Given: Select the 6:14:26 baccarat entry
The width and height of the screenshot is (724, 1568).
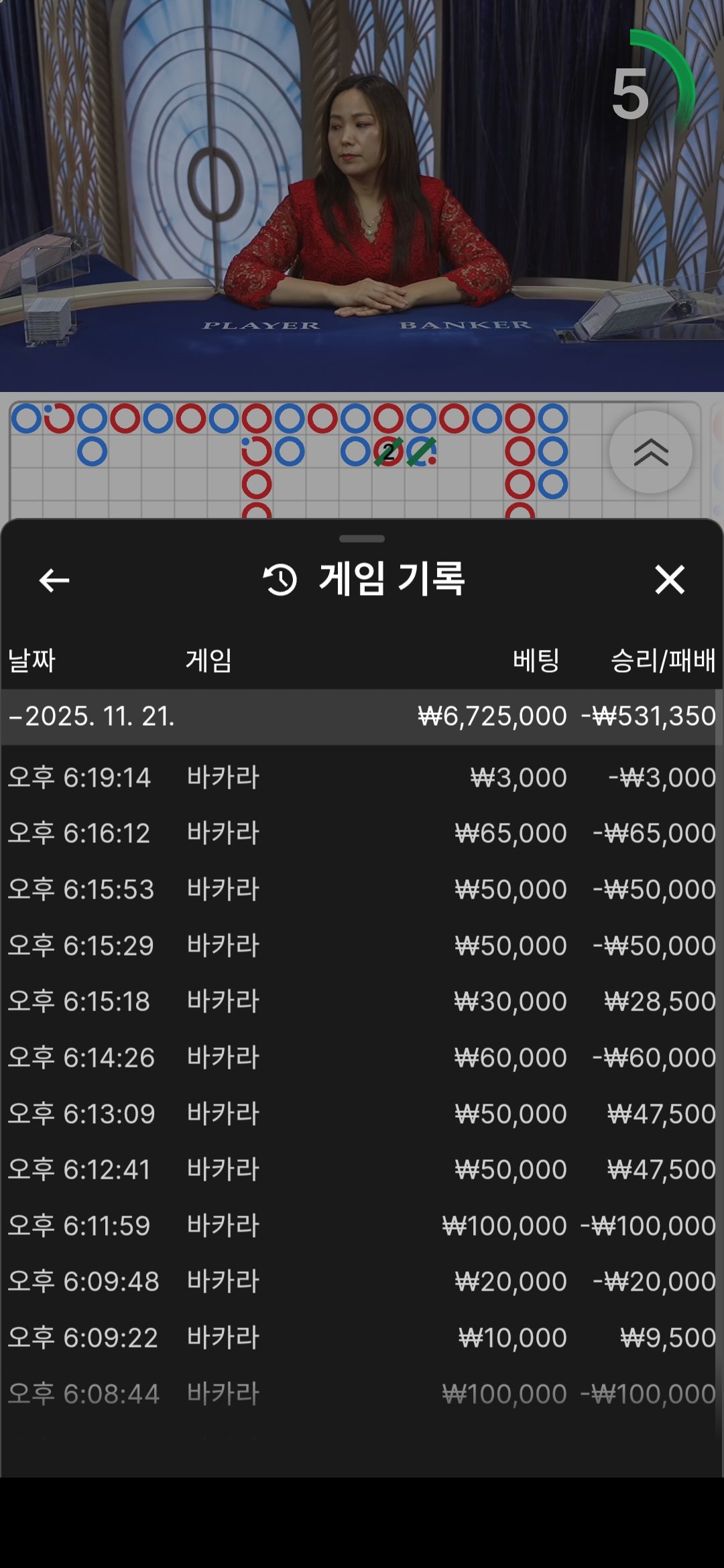Looking at the screenshot, I should [361, 1057].
